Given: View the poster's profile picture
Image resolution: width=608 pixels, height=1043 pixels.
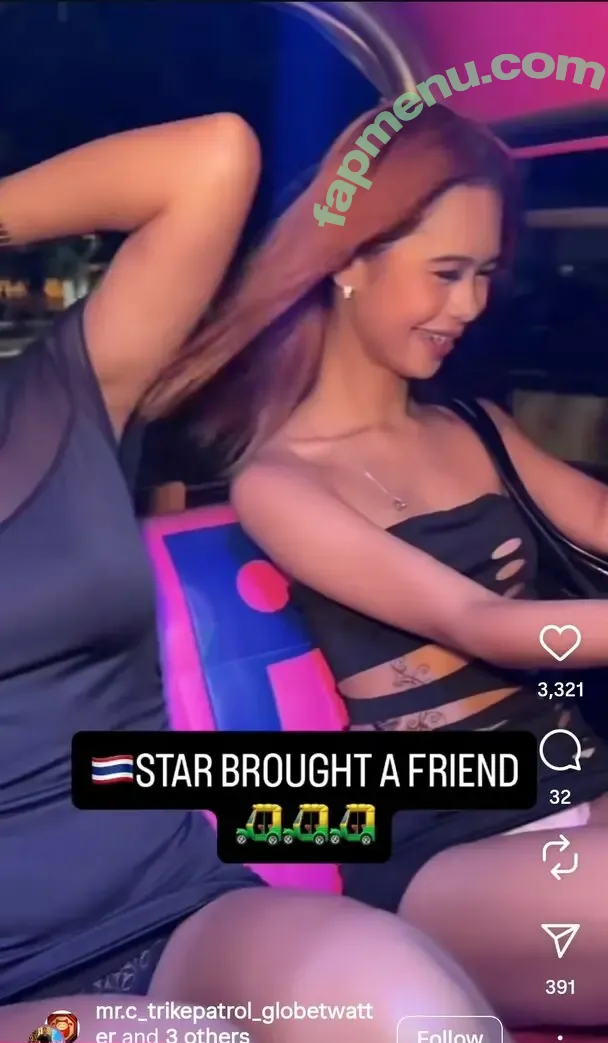Looking at the screenshot, I should click(x=62, y=1028).
